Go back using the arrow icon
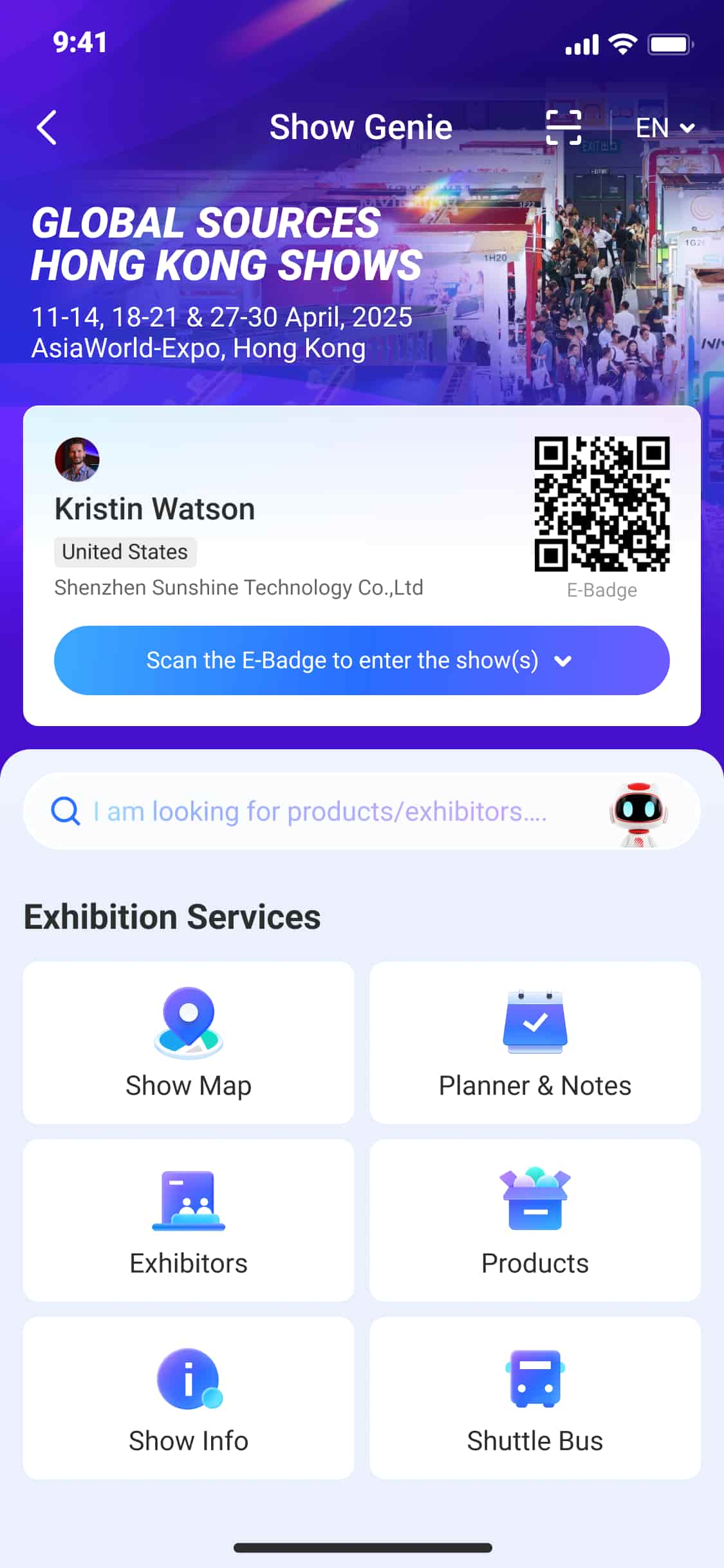Screen dimensions: 724x1568 46,127
